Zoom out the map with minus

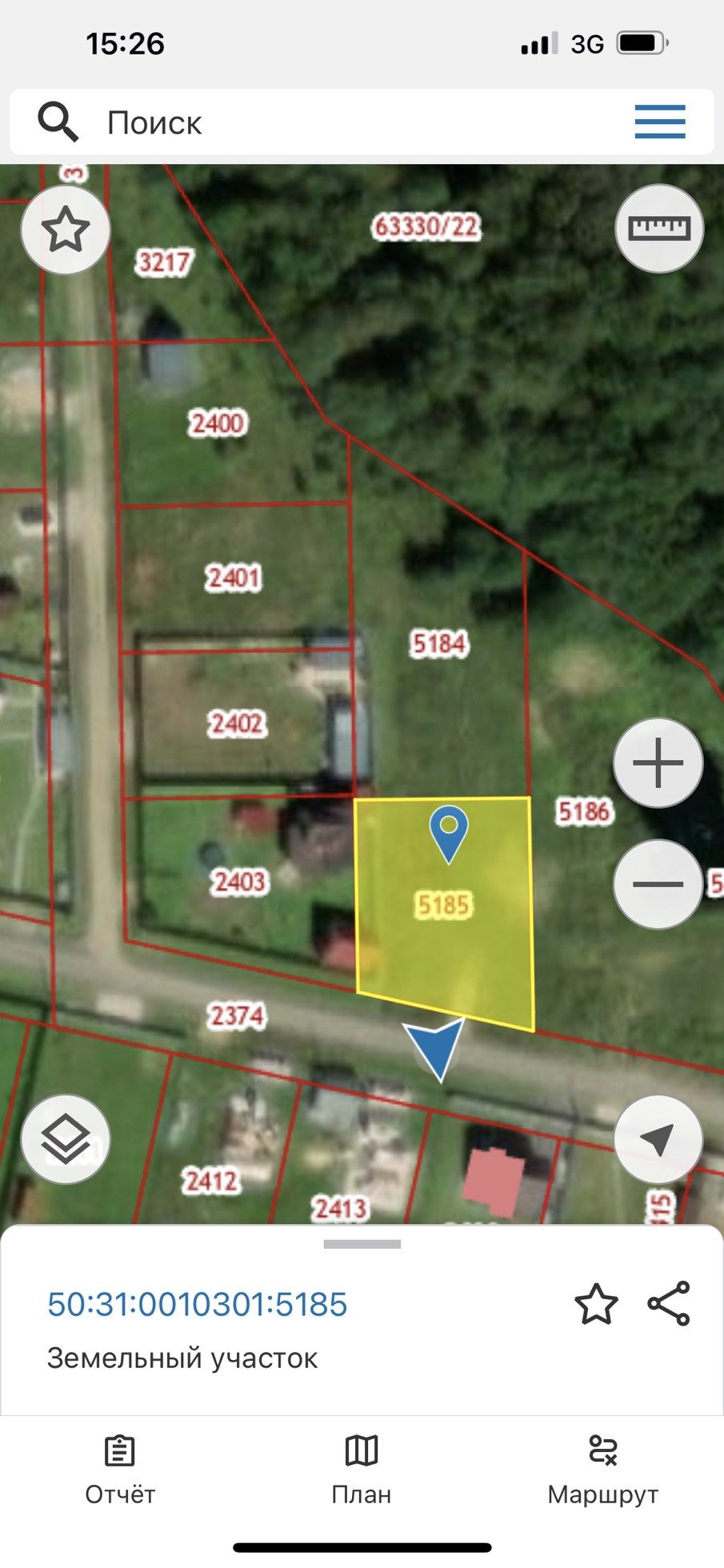658,884
